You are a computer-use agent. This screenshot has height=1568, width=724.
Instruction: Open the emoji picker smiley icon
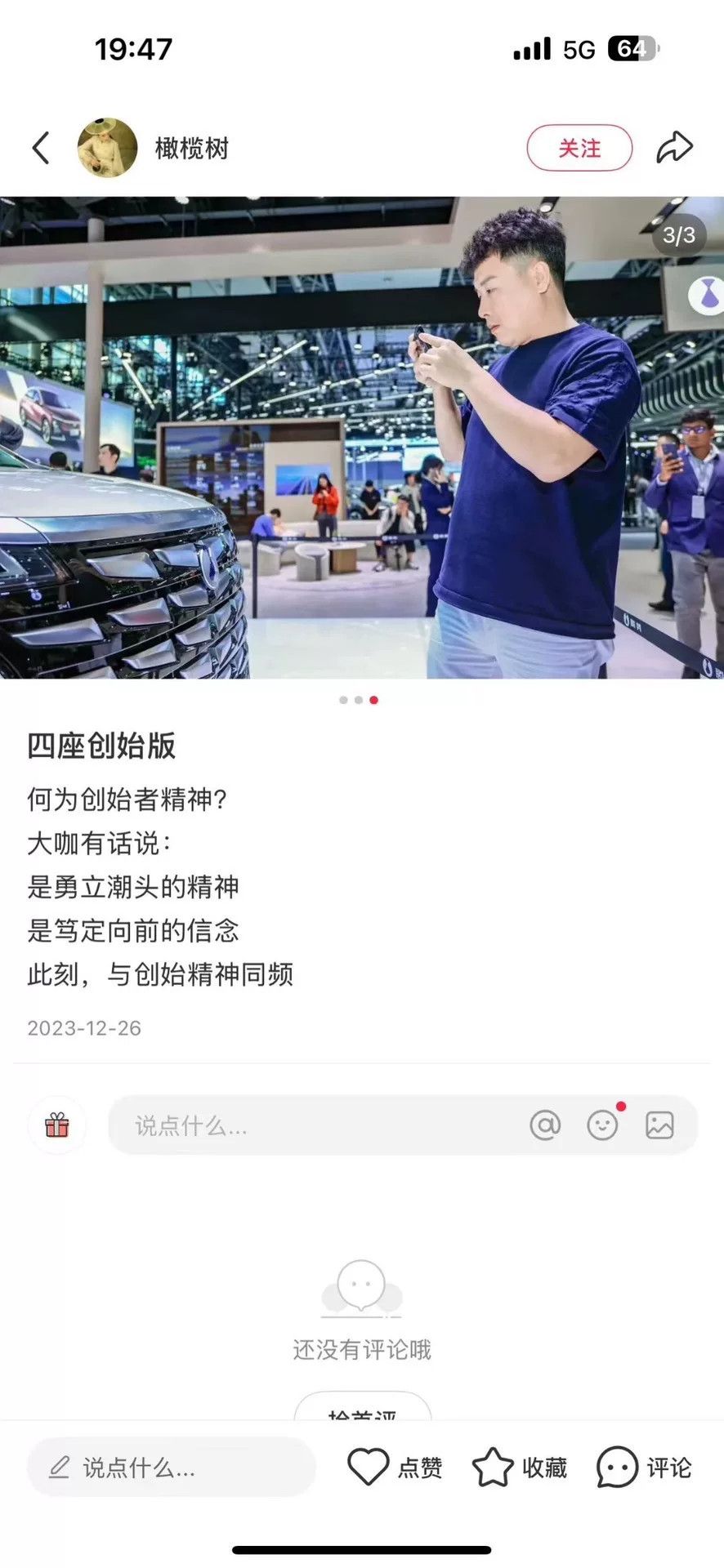click(x=603, y=1125)
